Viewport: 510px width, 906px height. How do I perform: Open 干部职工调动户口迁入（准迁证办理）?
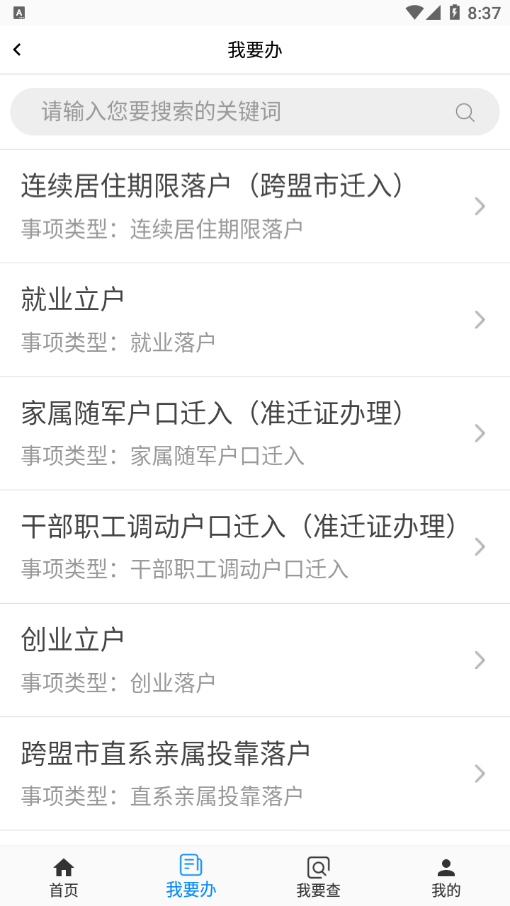tap(255, 547)
